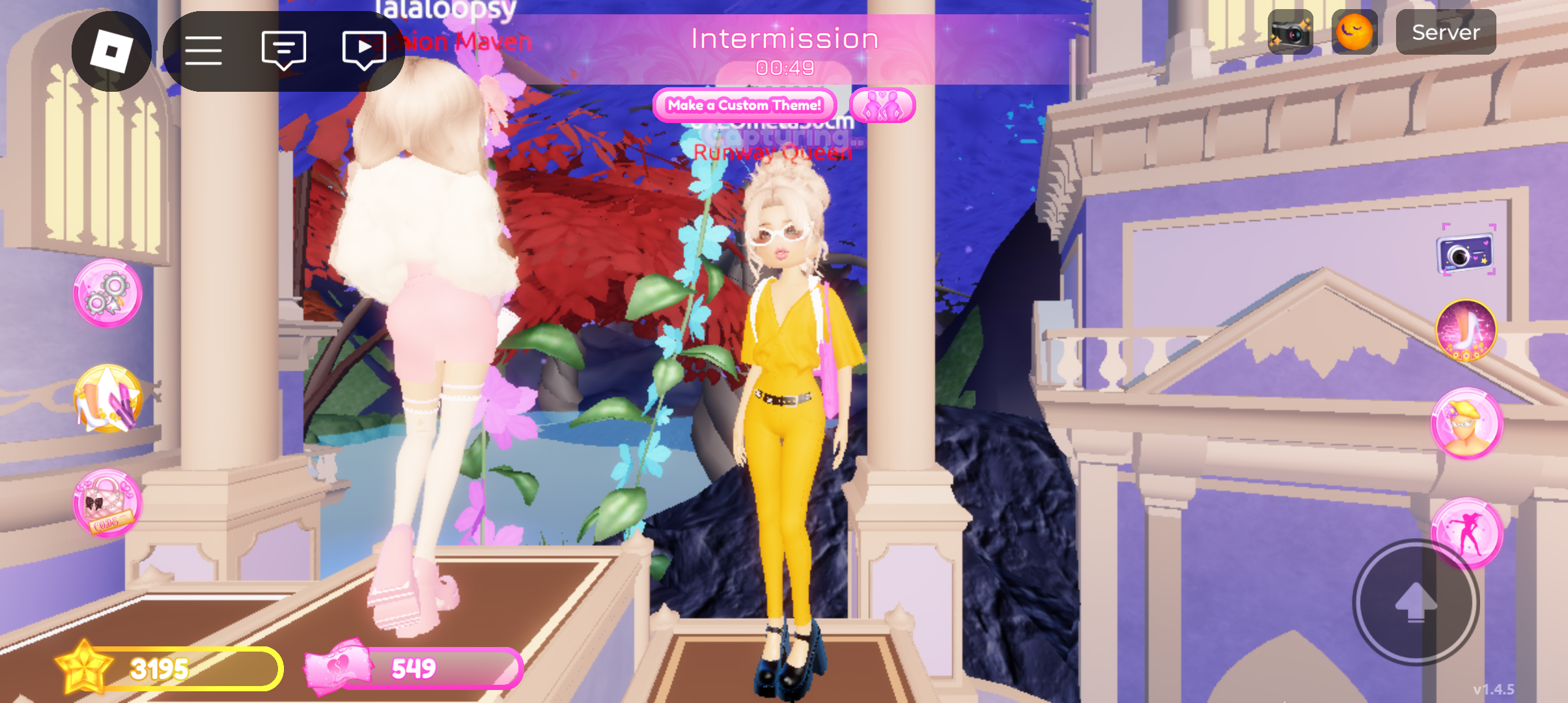Tap the pink duo figures button

(x=882, y=105)
